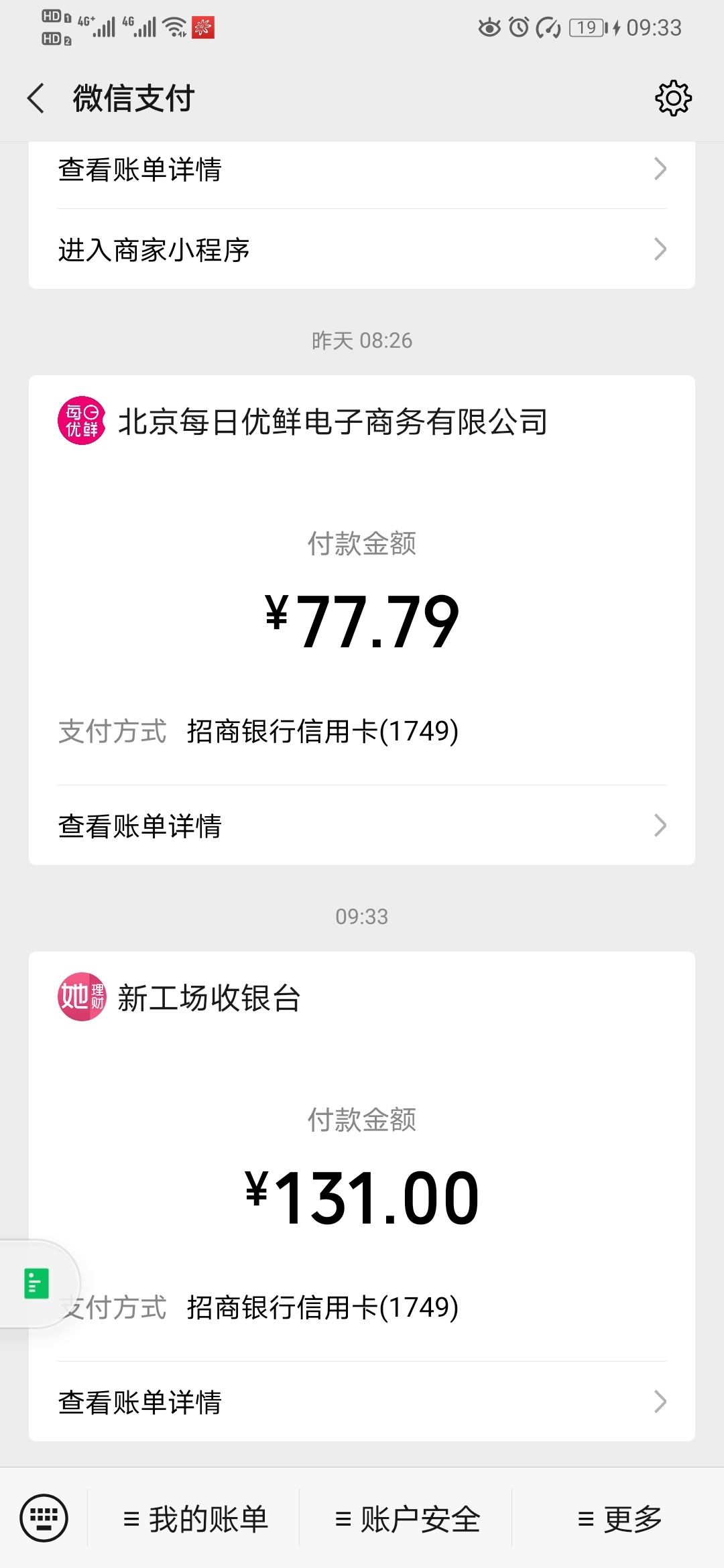
Task: Open 账户安全 menu
Action: point(406,1518)
